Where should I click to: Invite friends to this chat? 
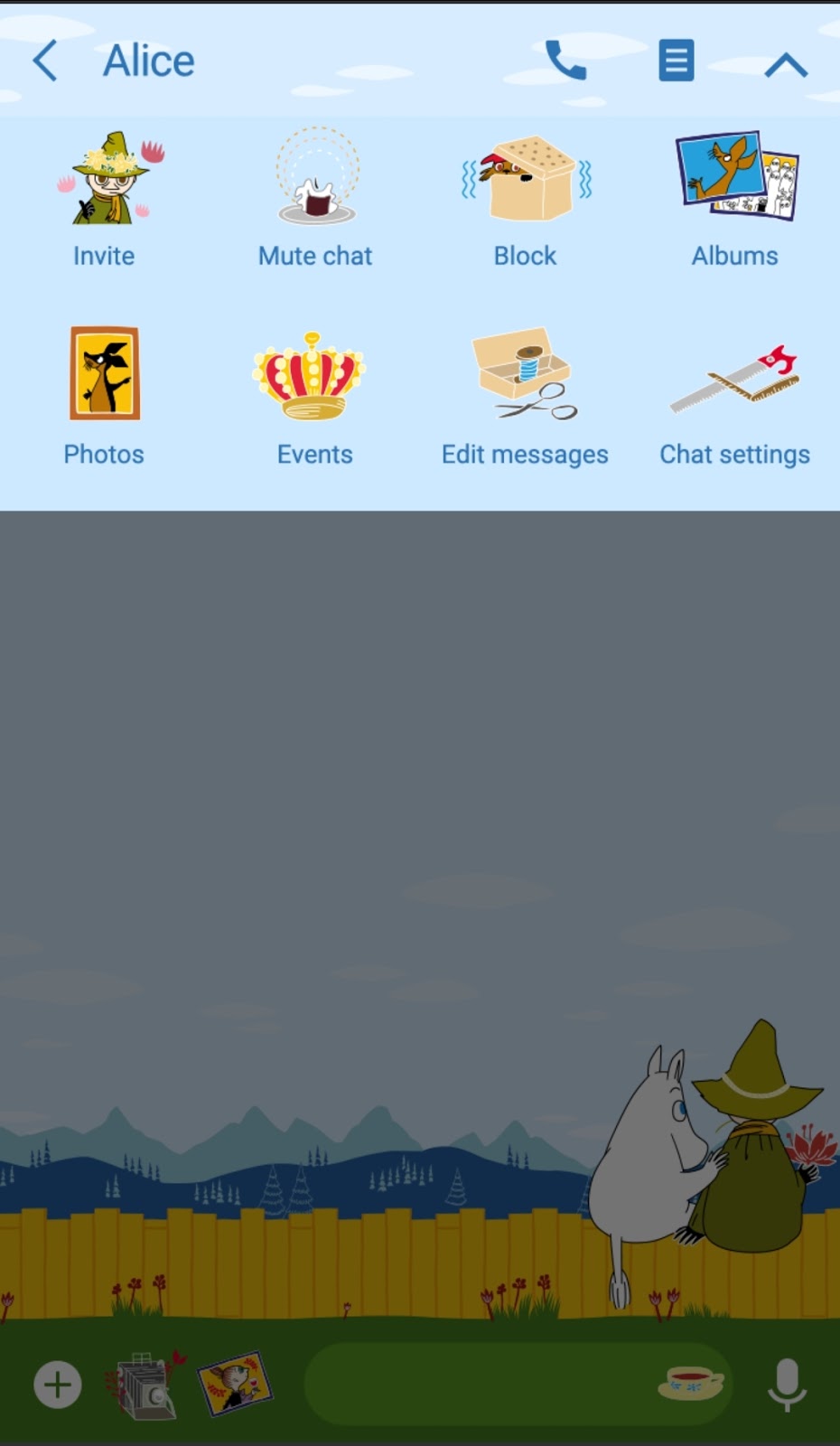(x=104, y=199)
